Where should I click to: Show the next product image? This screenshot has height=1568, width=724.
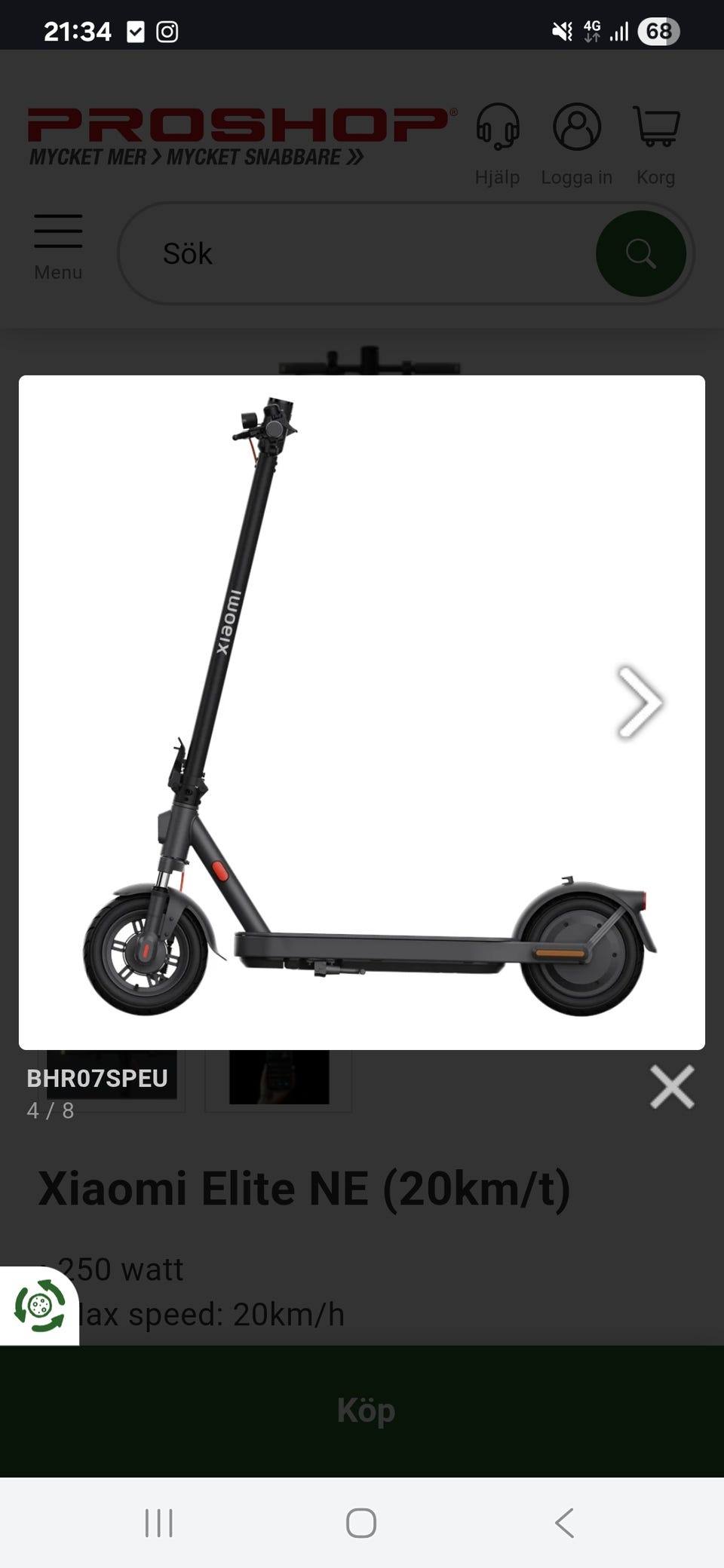point(640,702)
